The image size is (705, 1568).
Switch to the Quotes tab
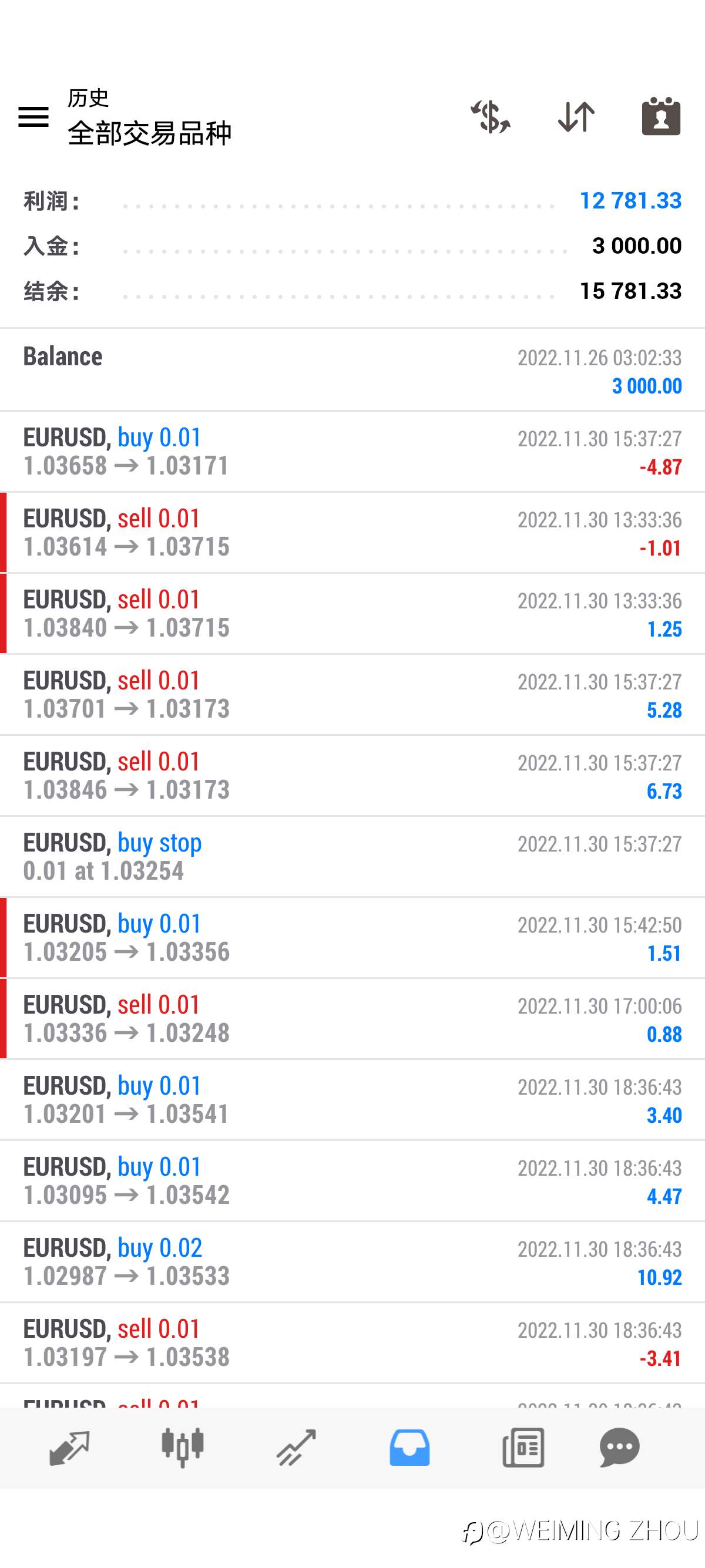(69, 1447)
